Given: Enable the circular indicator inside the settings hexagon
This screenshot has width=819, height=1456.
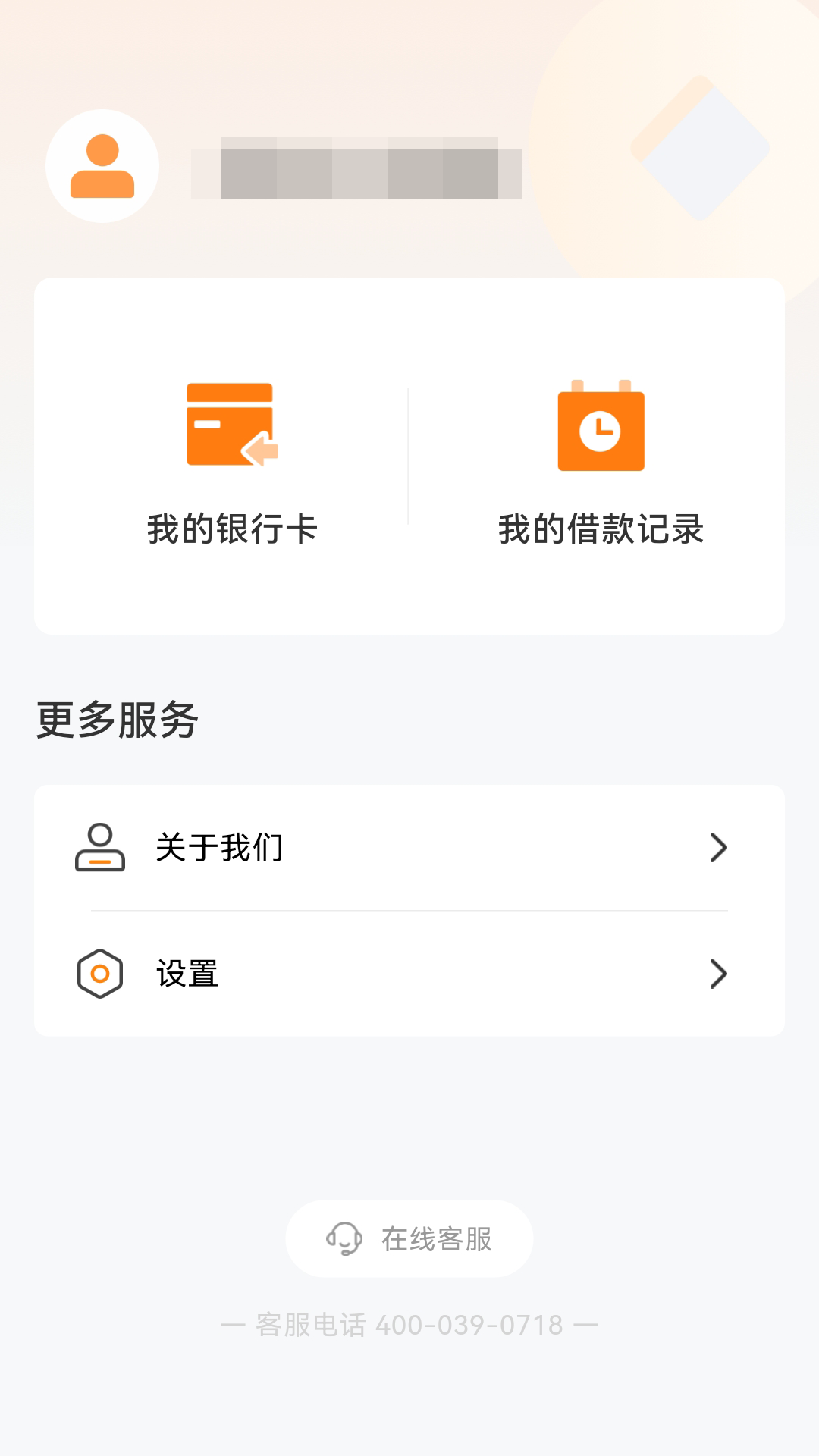Looking at the screenshot, I should click(99, 974).
